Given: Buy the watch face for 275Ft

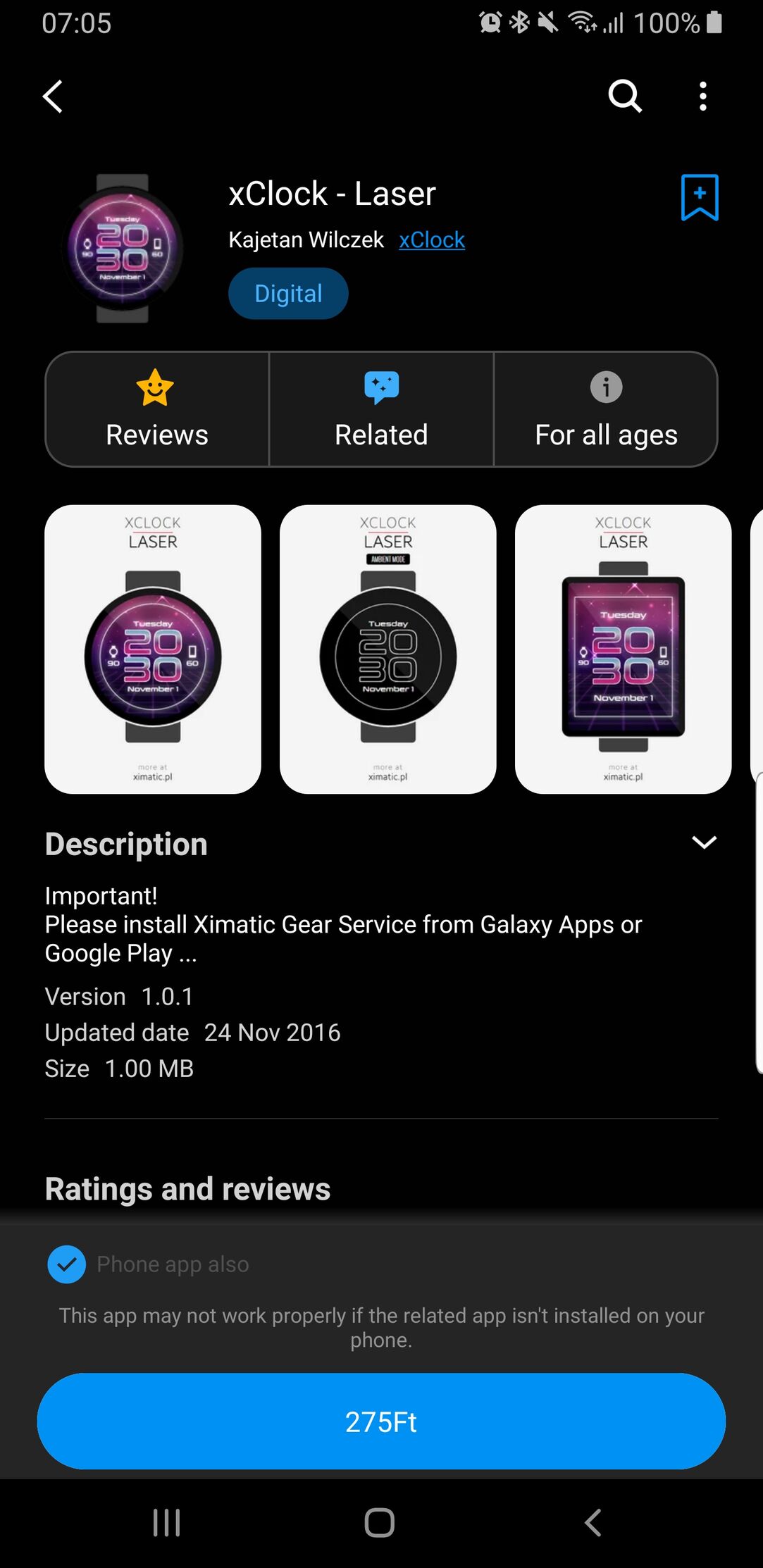Looking at the screenshot, I should click(381, 1421).
